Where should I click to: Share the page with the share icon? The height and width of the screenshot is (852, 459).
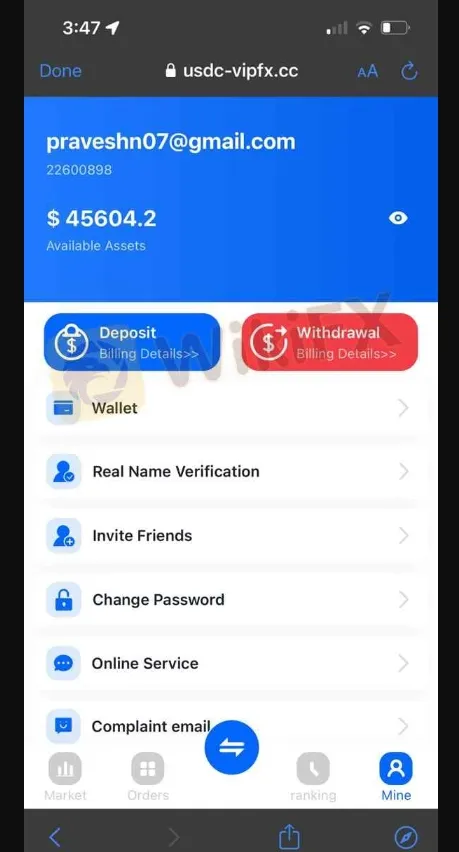[289, 836]
